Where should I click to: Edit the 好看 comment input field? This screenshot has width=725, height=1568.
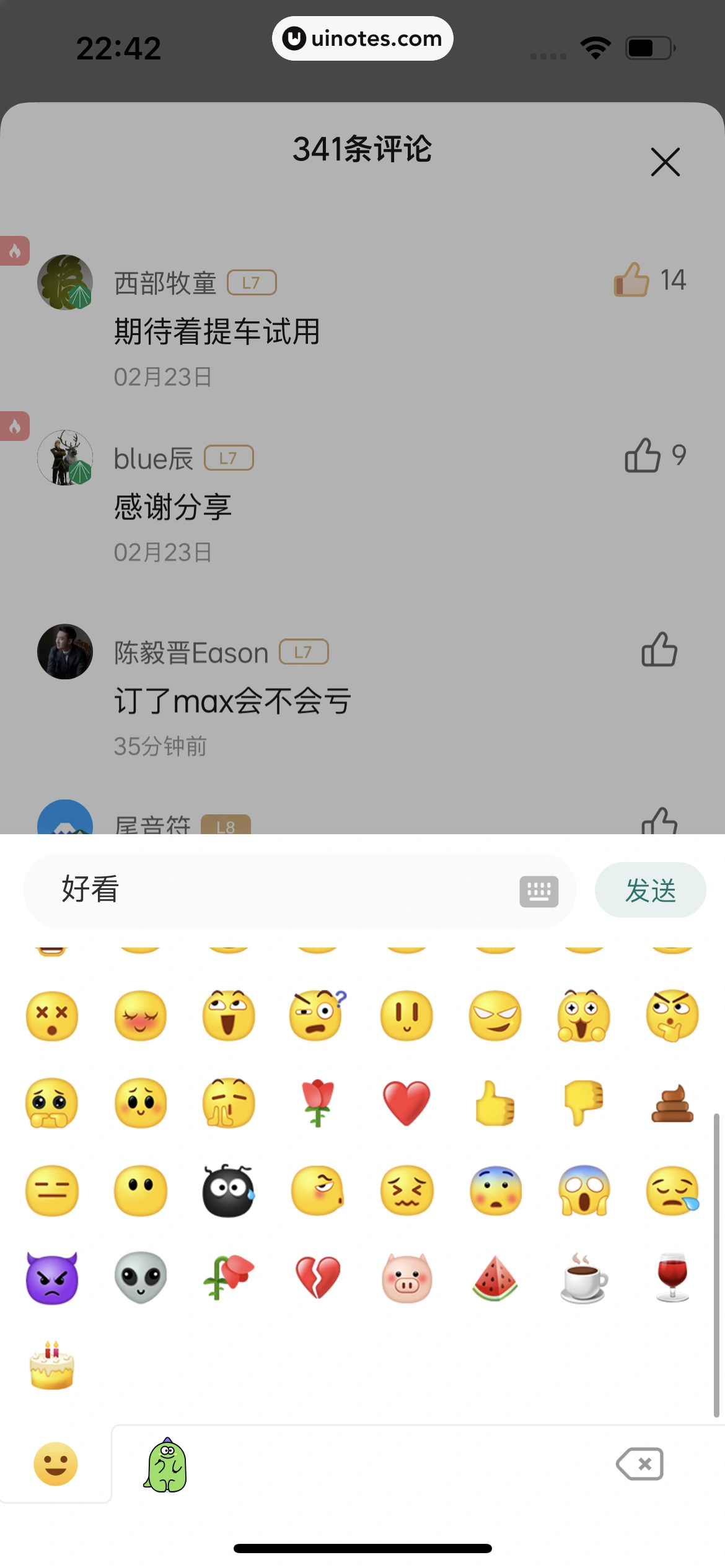(248, 891)
